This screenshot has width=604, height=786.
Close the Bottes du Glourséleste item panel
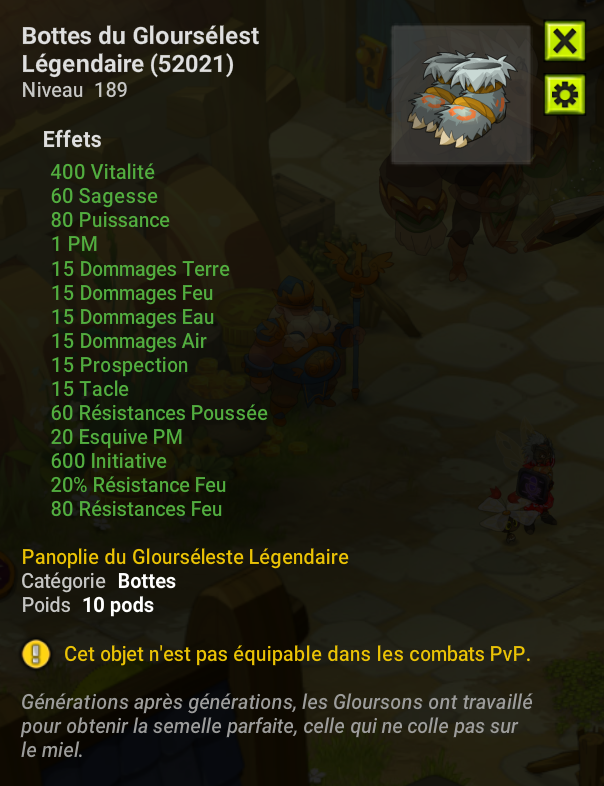564,42
